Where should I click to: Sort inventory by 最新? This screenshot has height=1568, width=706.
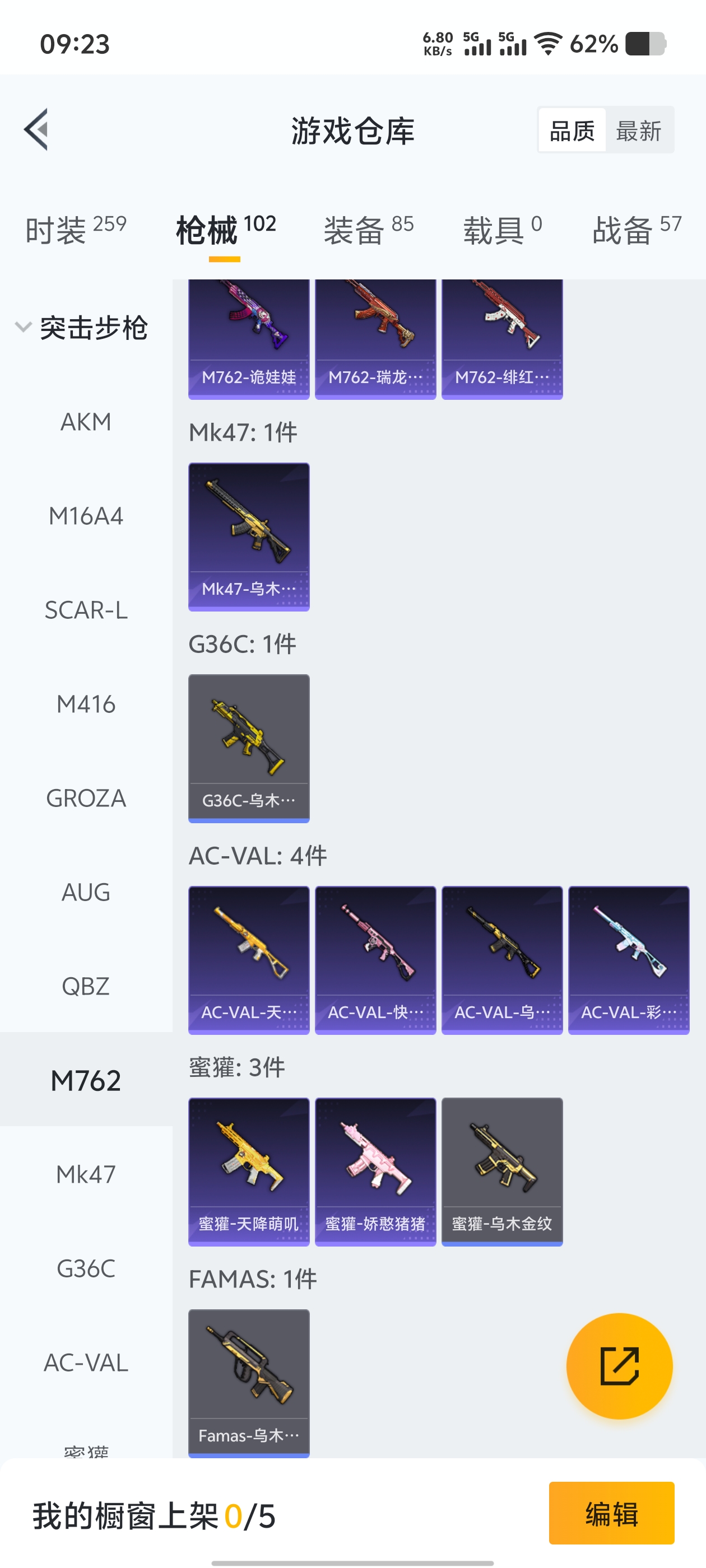tap(638, 130)
